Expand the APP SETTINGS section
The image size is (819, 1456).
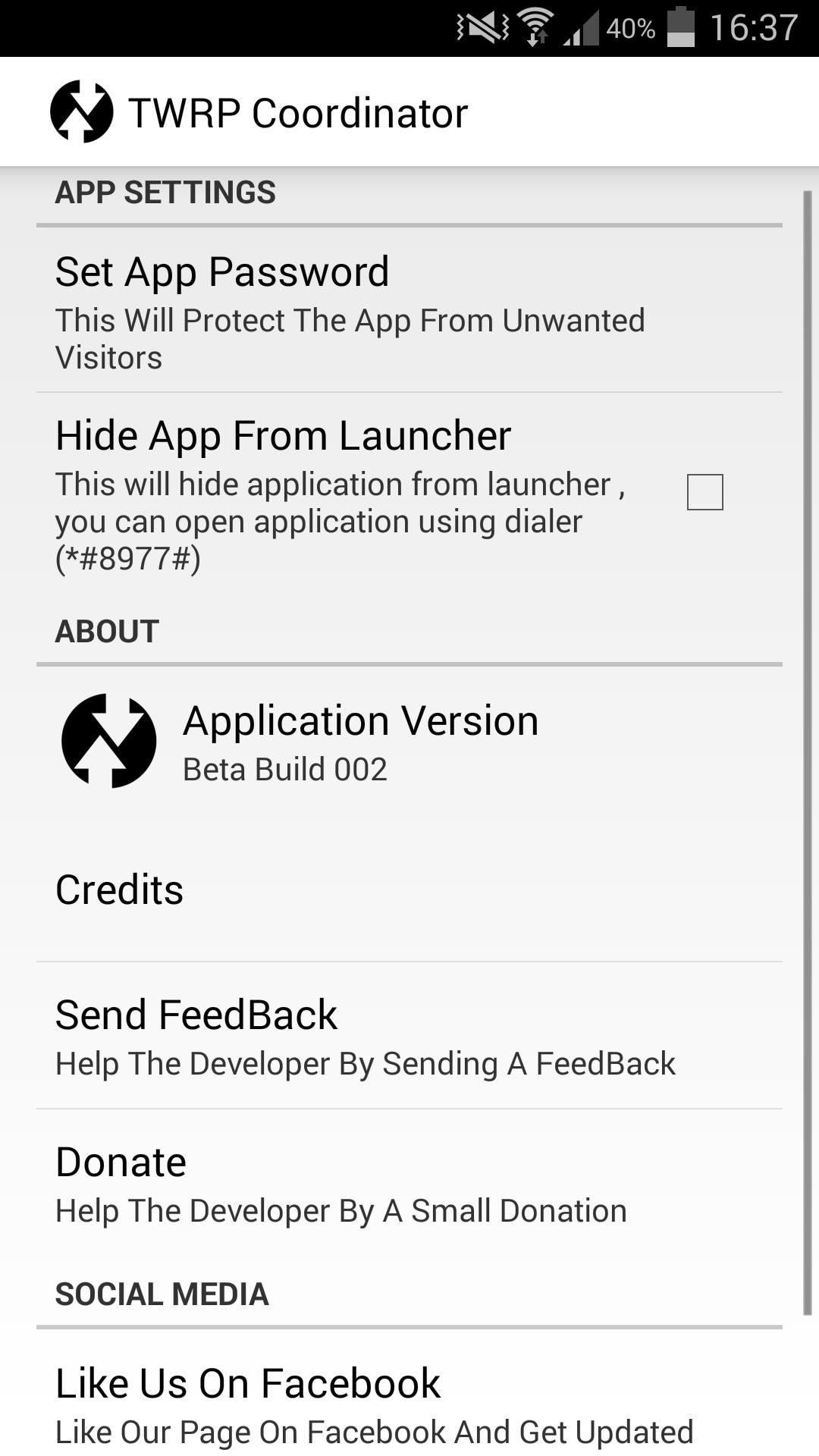click(164, 193)
